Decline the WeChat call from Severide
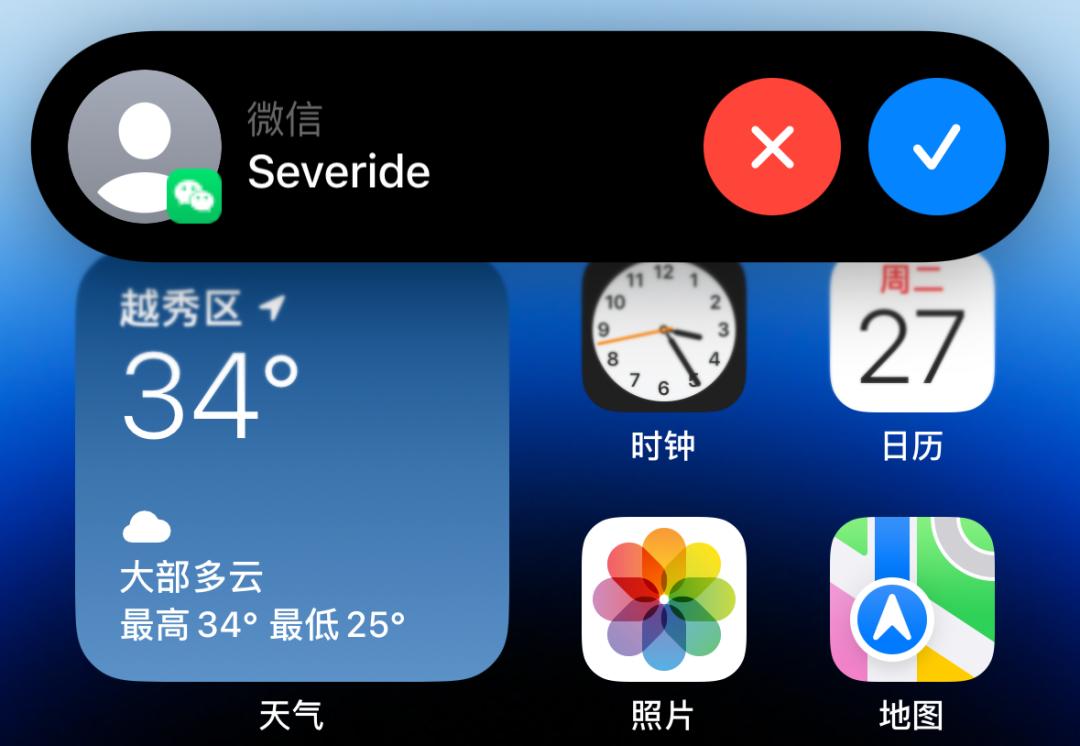Screen dimensions: 1080x746 tap(772, 147)
